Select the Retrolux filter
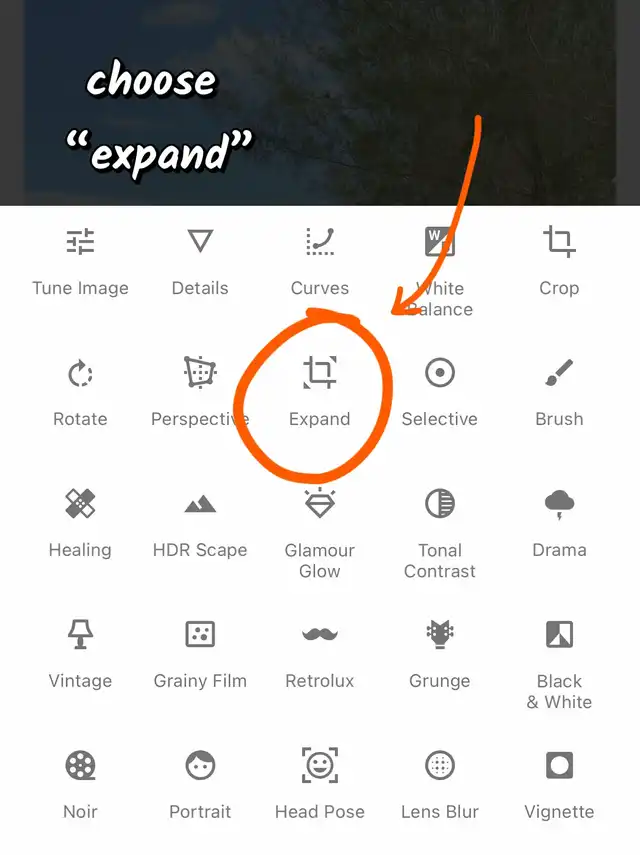 tap(320, 653)
